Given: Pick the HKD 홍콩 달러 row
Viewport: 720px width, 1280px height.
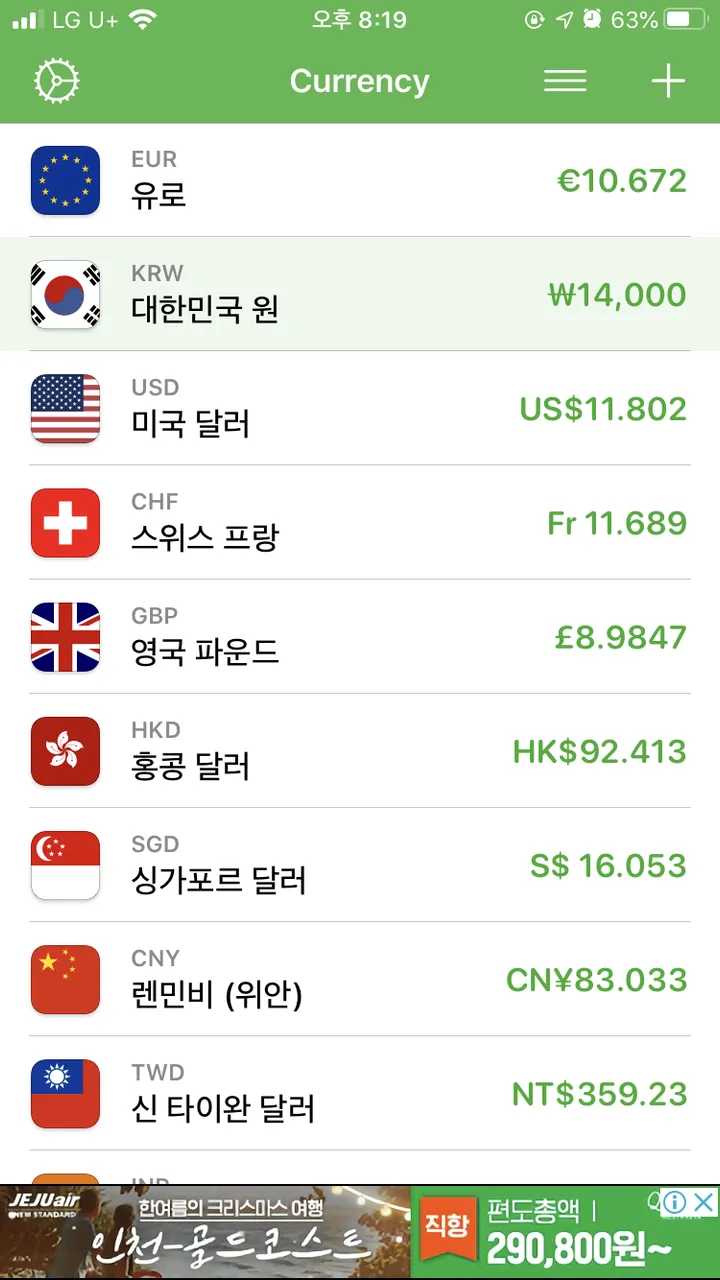Looking at the screenshot, I should (x=360, y=750).
